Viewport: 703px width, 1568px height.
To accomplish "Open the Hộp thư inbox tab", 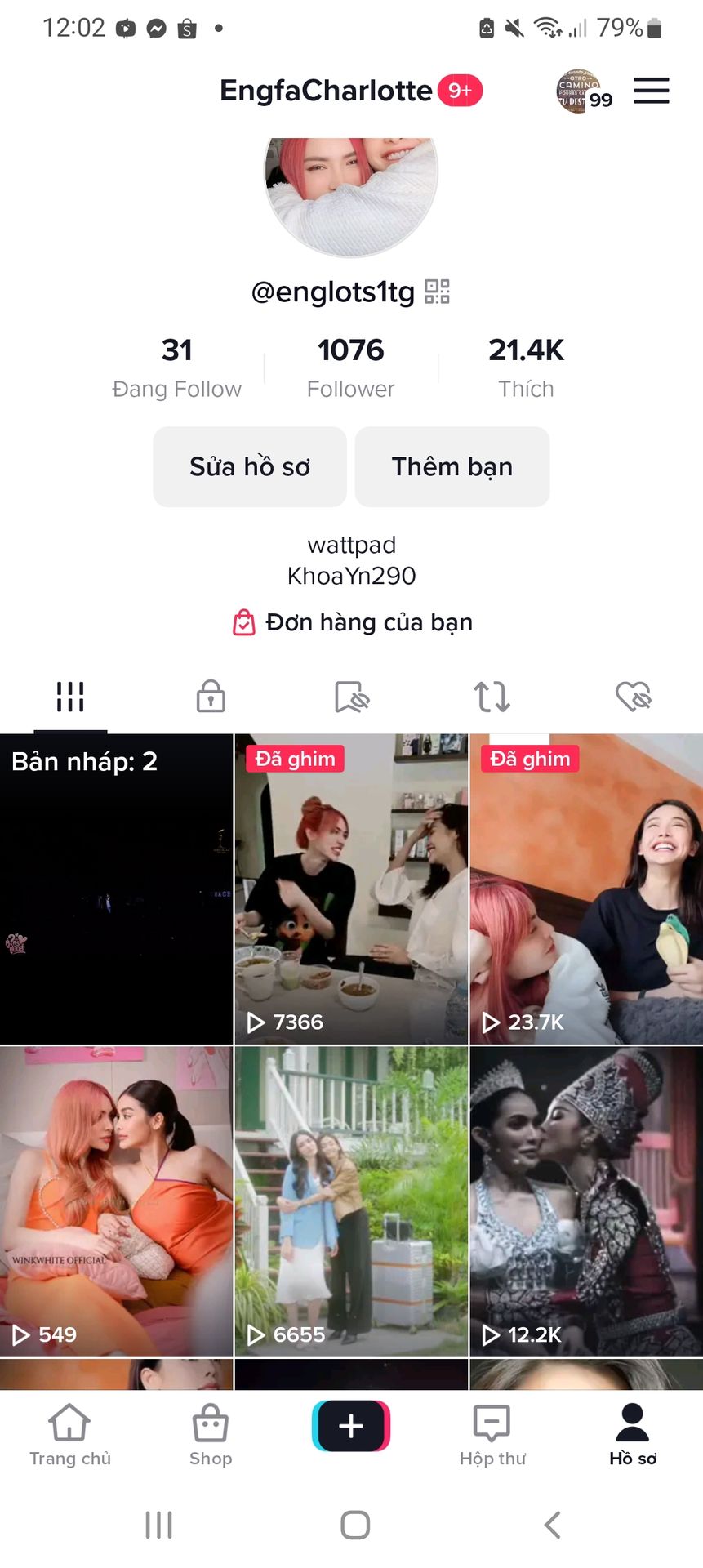I will [492, 1435].
